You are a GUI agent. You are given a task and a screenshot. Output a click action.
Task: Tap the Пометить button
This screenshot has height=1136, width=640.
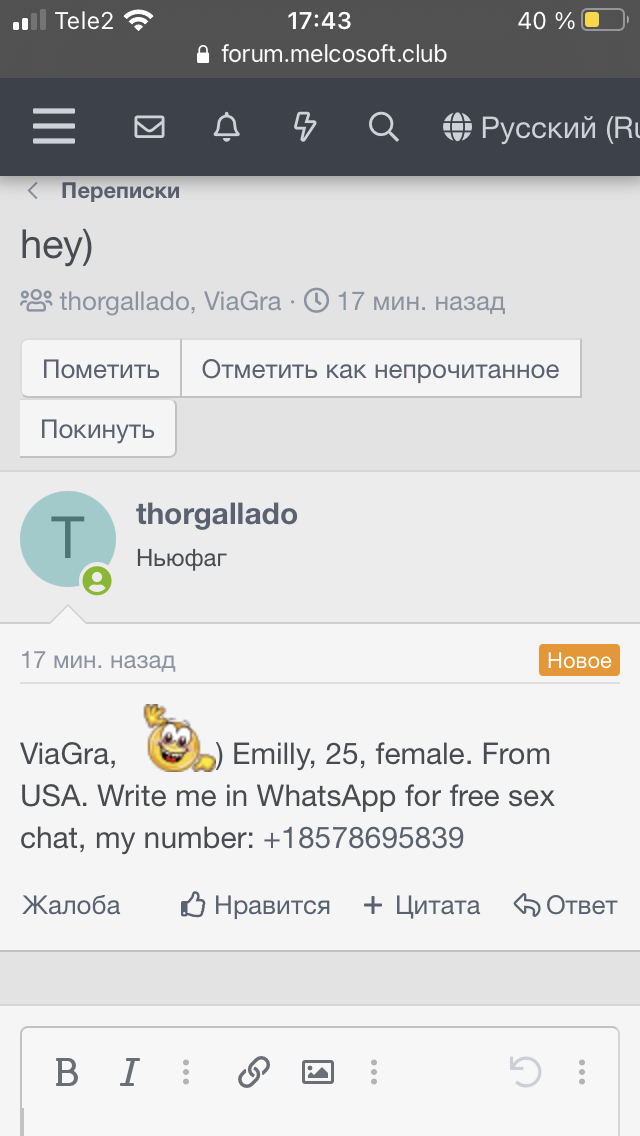point(101,369)
